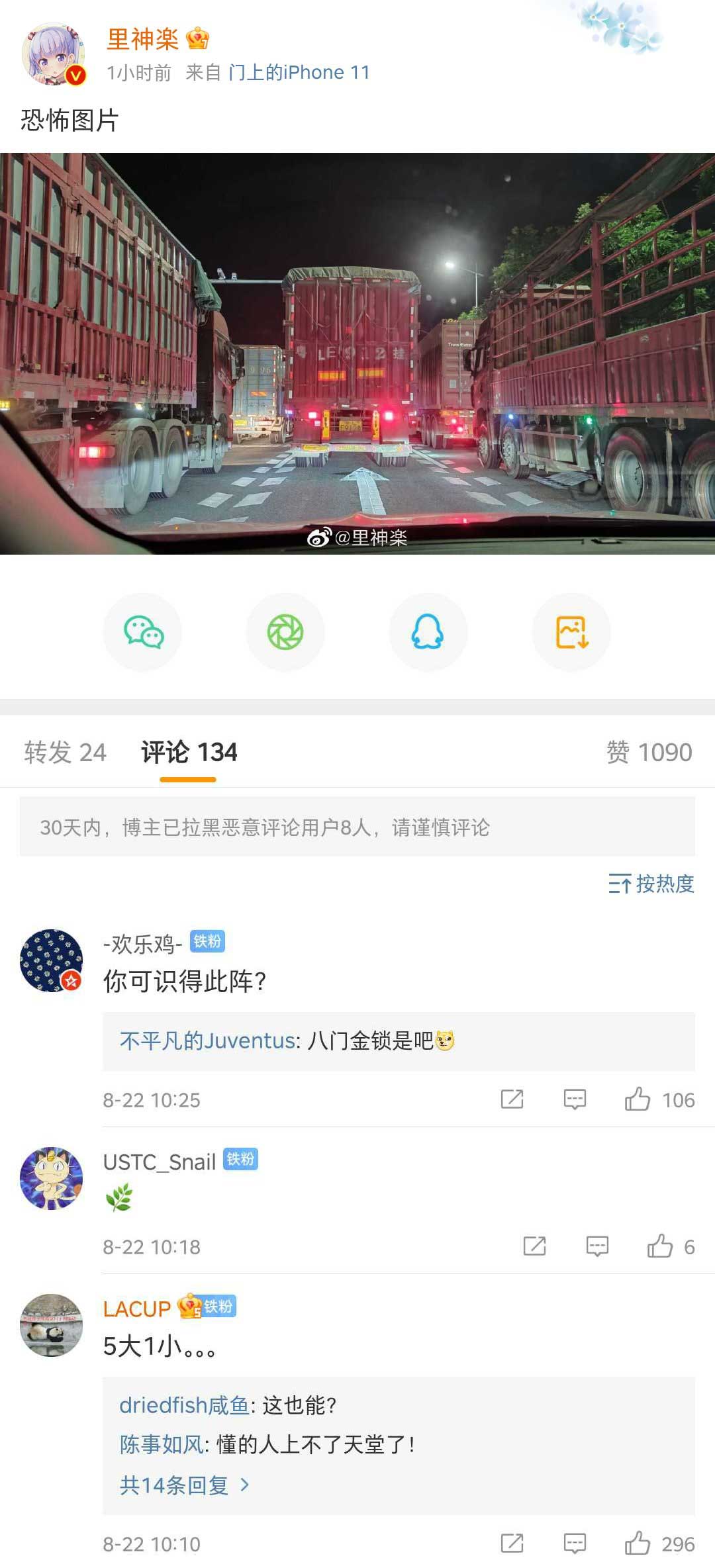715x1568 pixels.
Task: Tap the 门上的iPhone 11 source link
Action: [299, 72]
